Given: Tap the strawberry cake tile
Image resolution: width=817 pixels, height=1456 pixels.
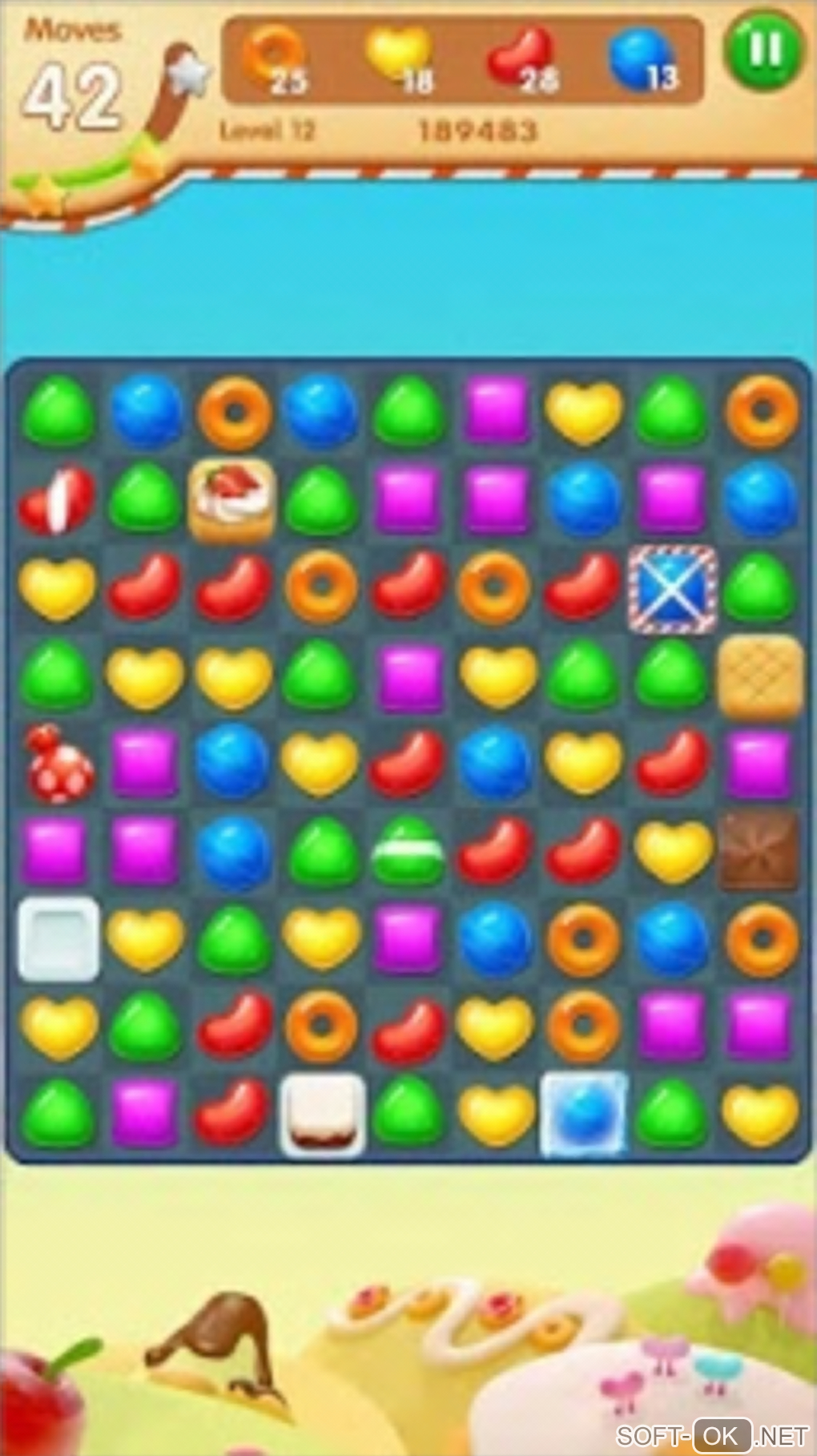Looking at the screenshot, I should point(233,498).
